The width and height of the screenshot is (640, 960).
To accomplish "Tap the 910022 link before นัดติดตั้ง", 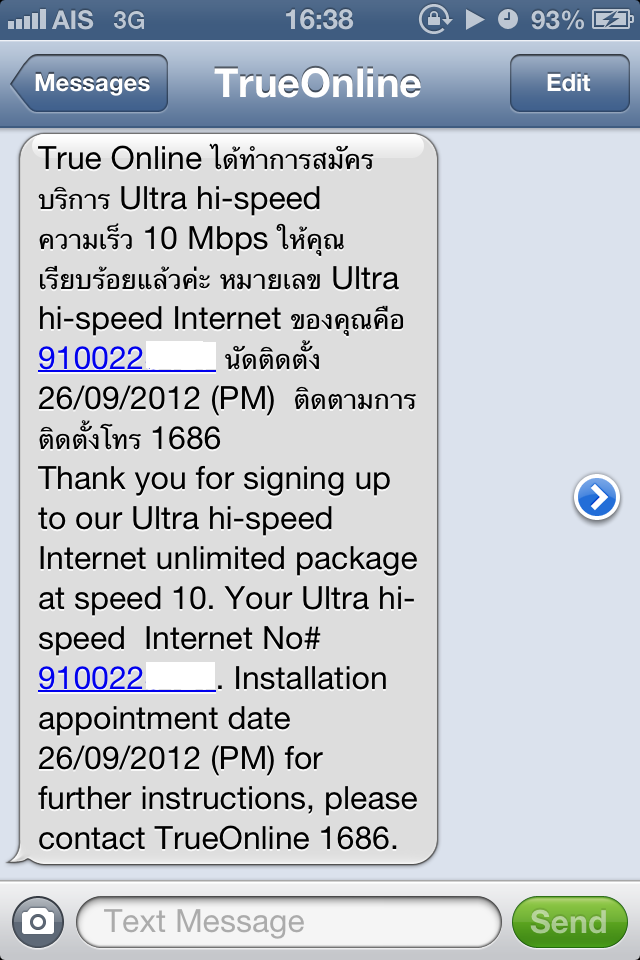I will (x=126, y=357).
